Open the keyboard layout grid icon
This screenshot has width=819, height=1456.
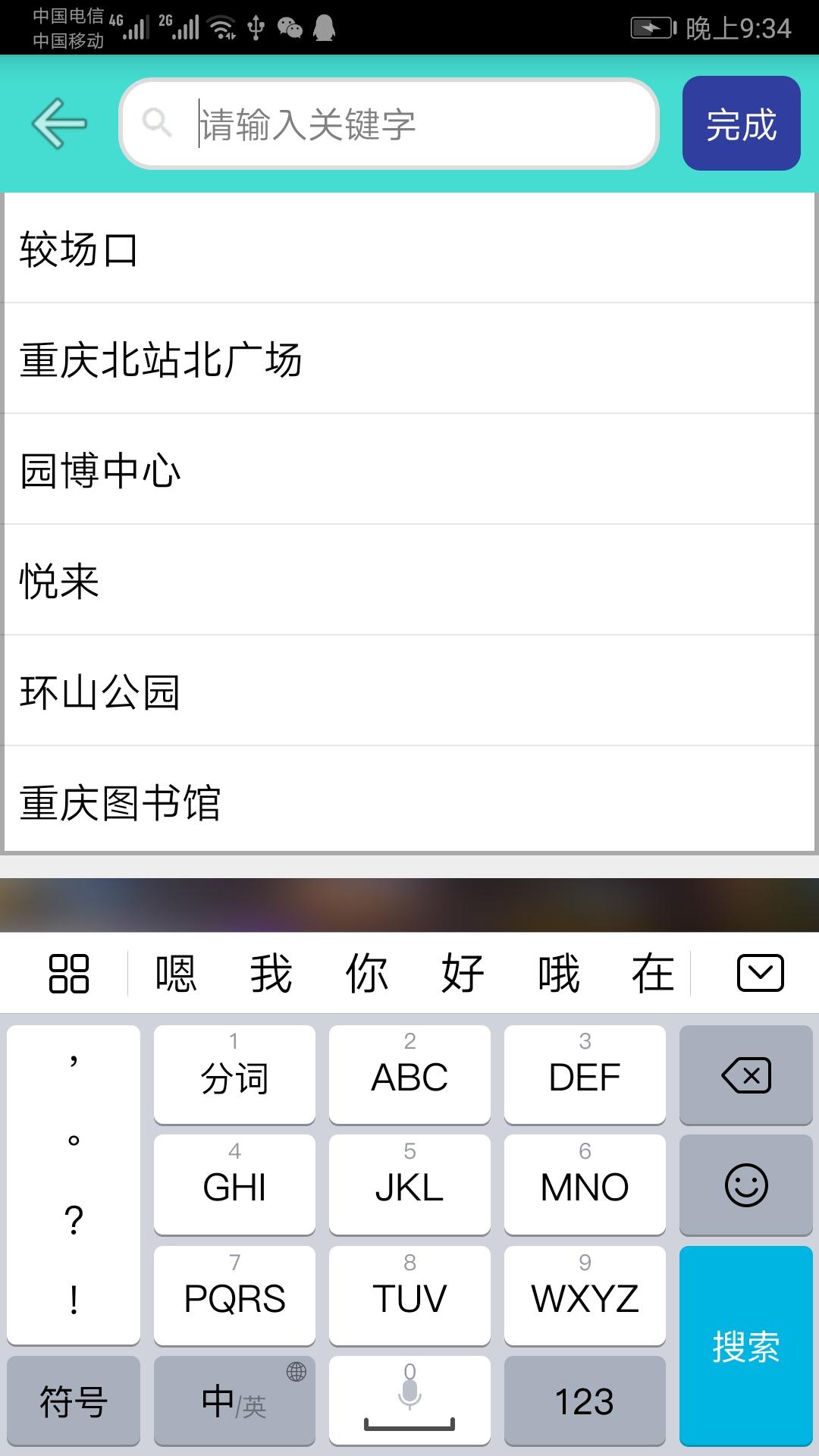68,973
